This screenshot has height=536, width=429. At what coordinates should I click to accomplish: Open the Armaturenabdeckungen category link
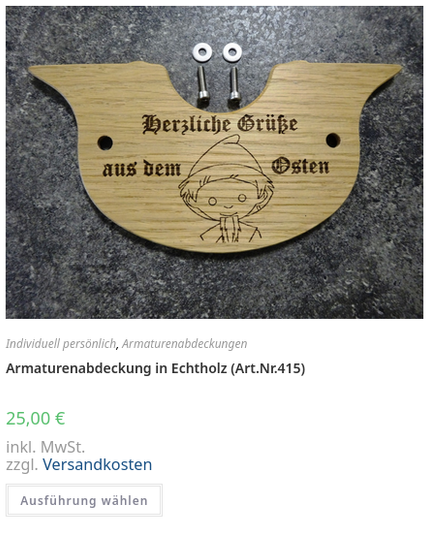click(x=185, y=344)
